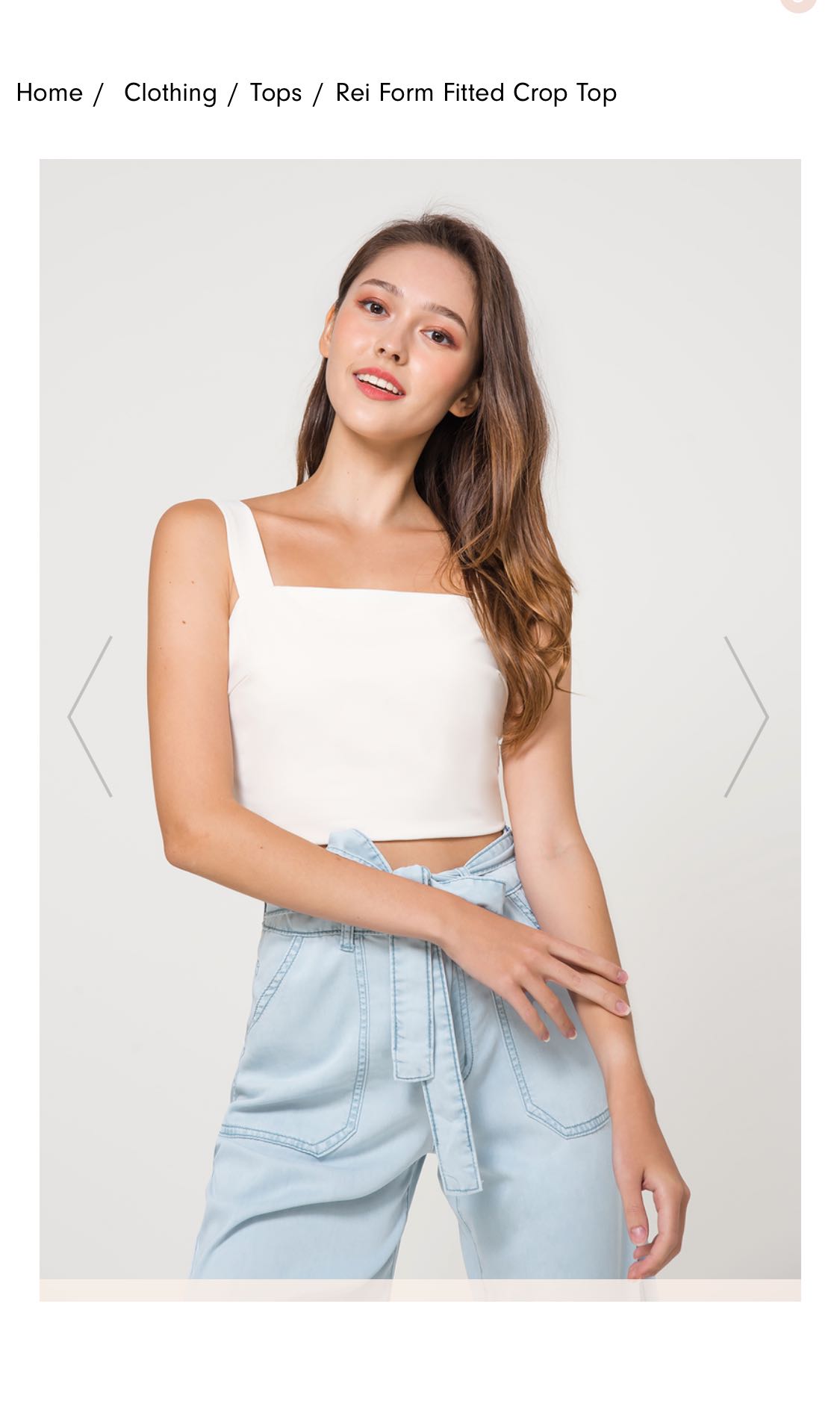Open the Clothing breadcrumb link
Screen dimensions: 840x1401
(x=170, y=93)
